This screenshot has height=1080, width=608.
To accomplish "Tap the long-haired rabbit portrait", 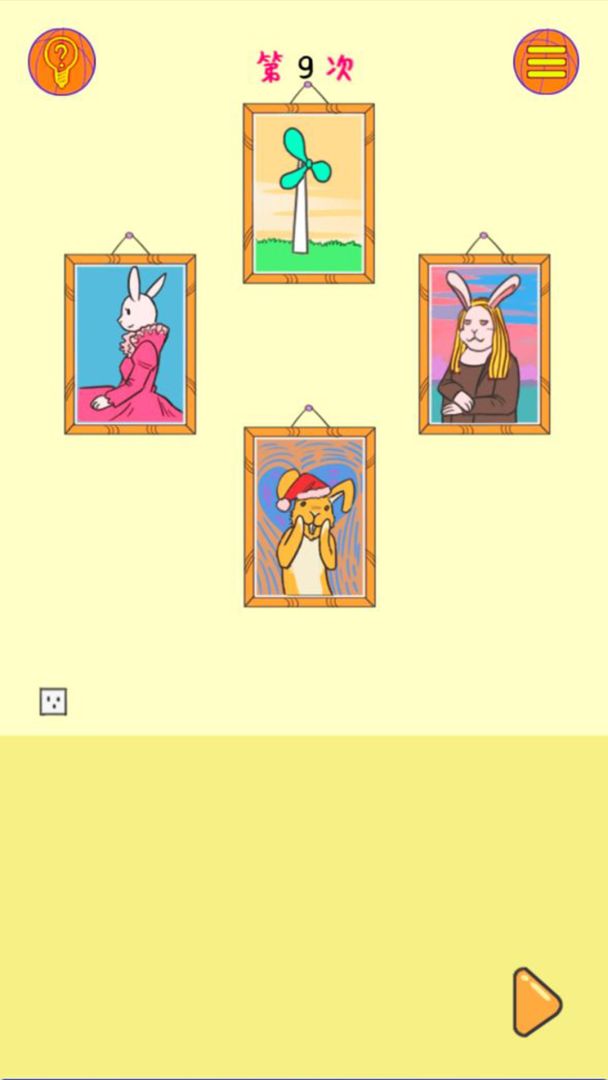I will pyautogui.click(x=484, y=344).
